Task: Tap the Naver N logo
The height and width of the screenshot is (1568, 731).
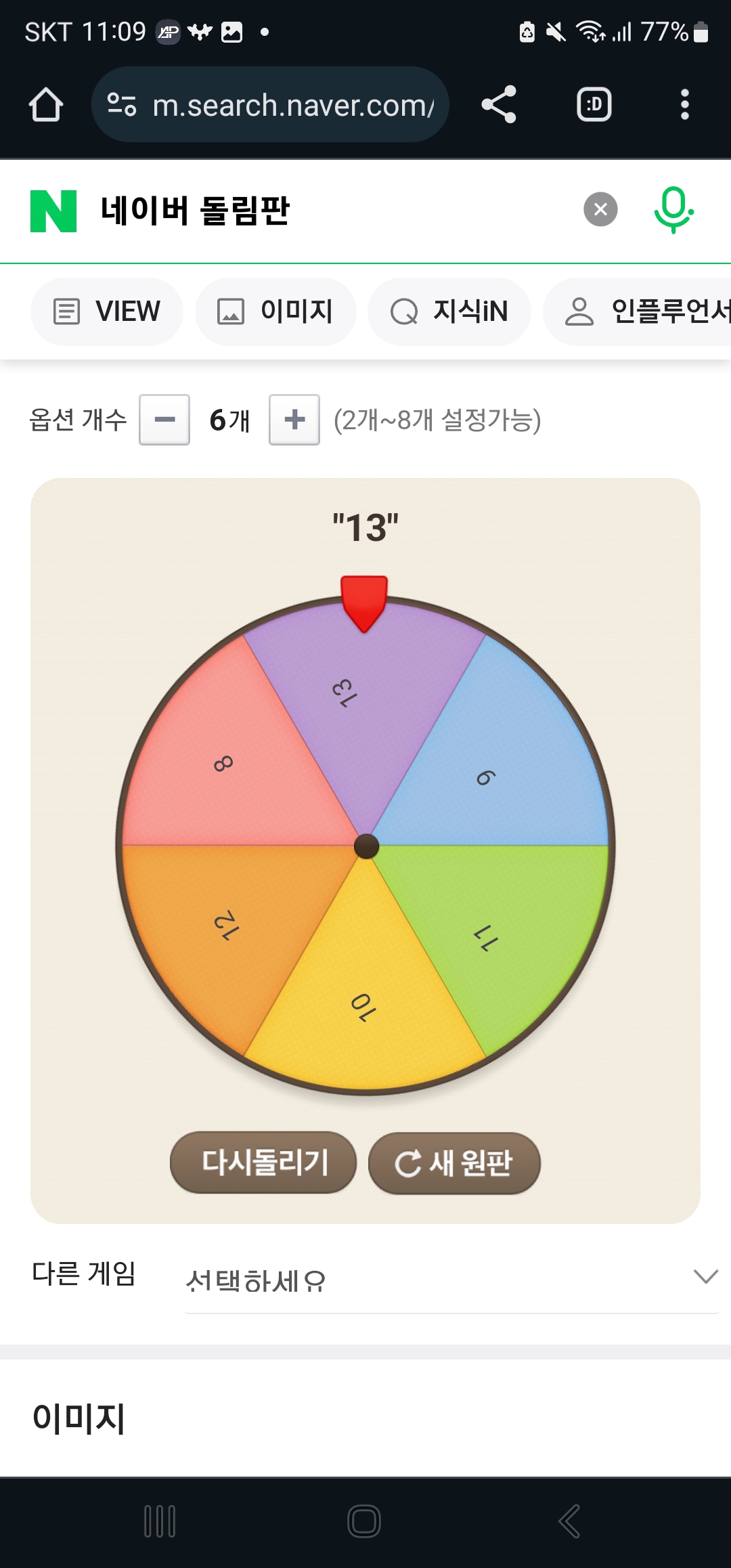Action: [x=53, y=211]
